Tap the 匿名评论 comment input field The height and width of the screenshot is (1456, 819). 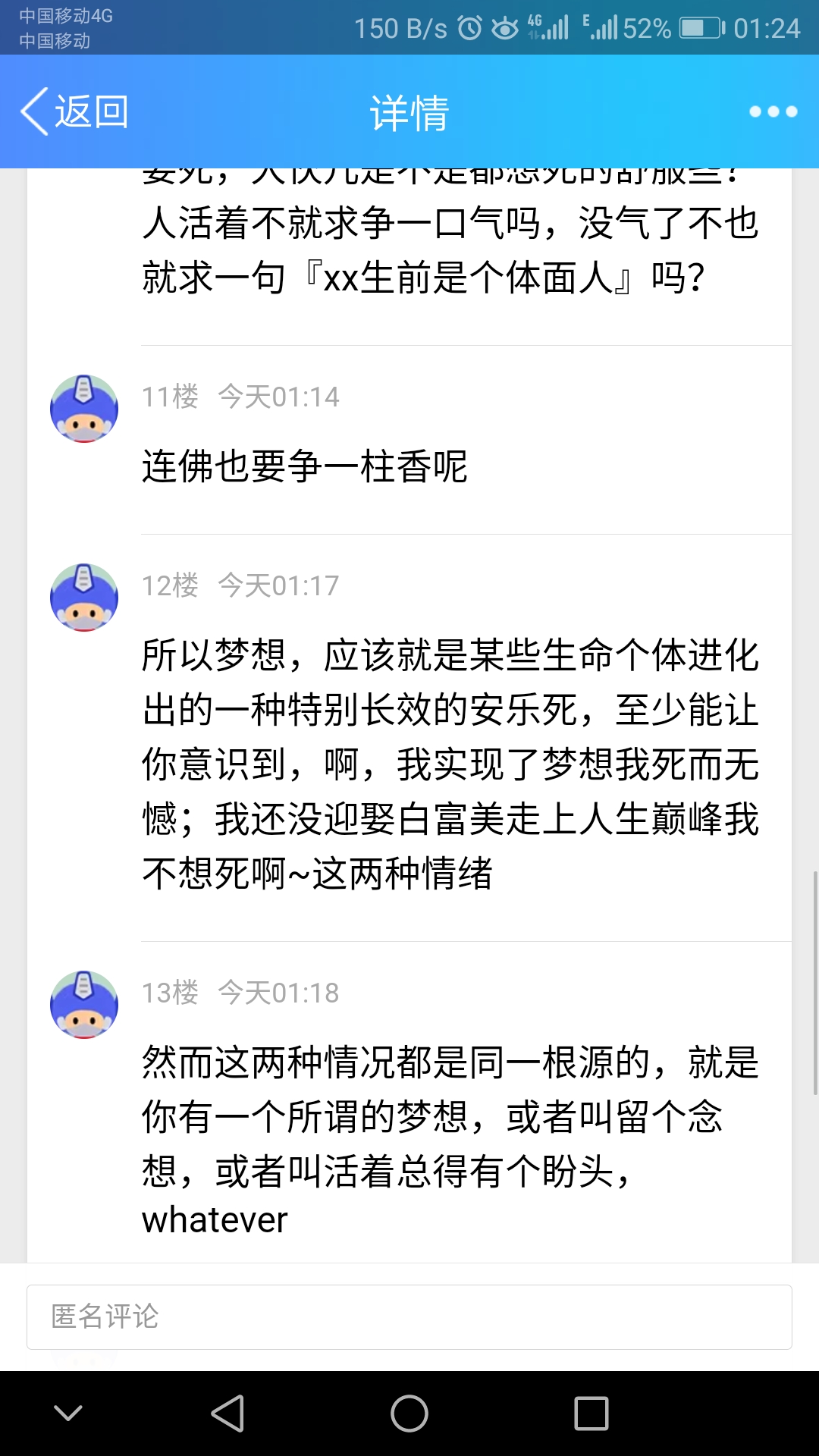pos(409,1317)
